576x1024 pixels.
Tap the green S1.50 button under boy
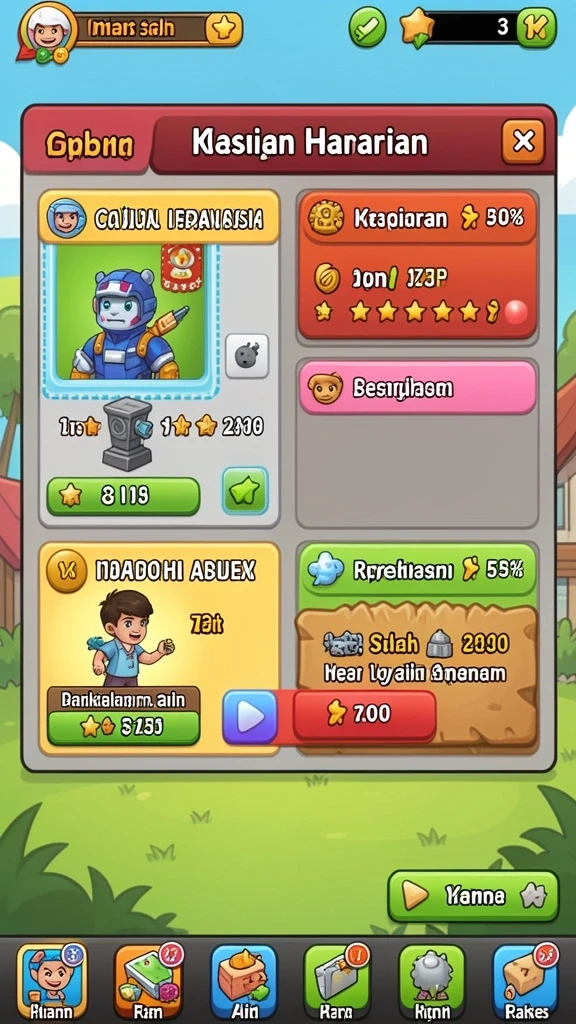(123, 727)
